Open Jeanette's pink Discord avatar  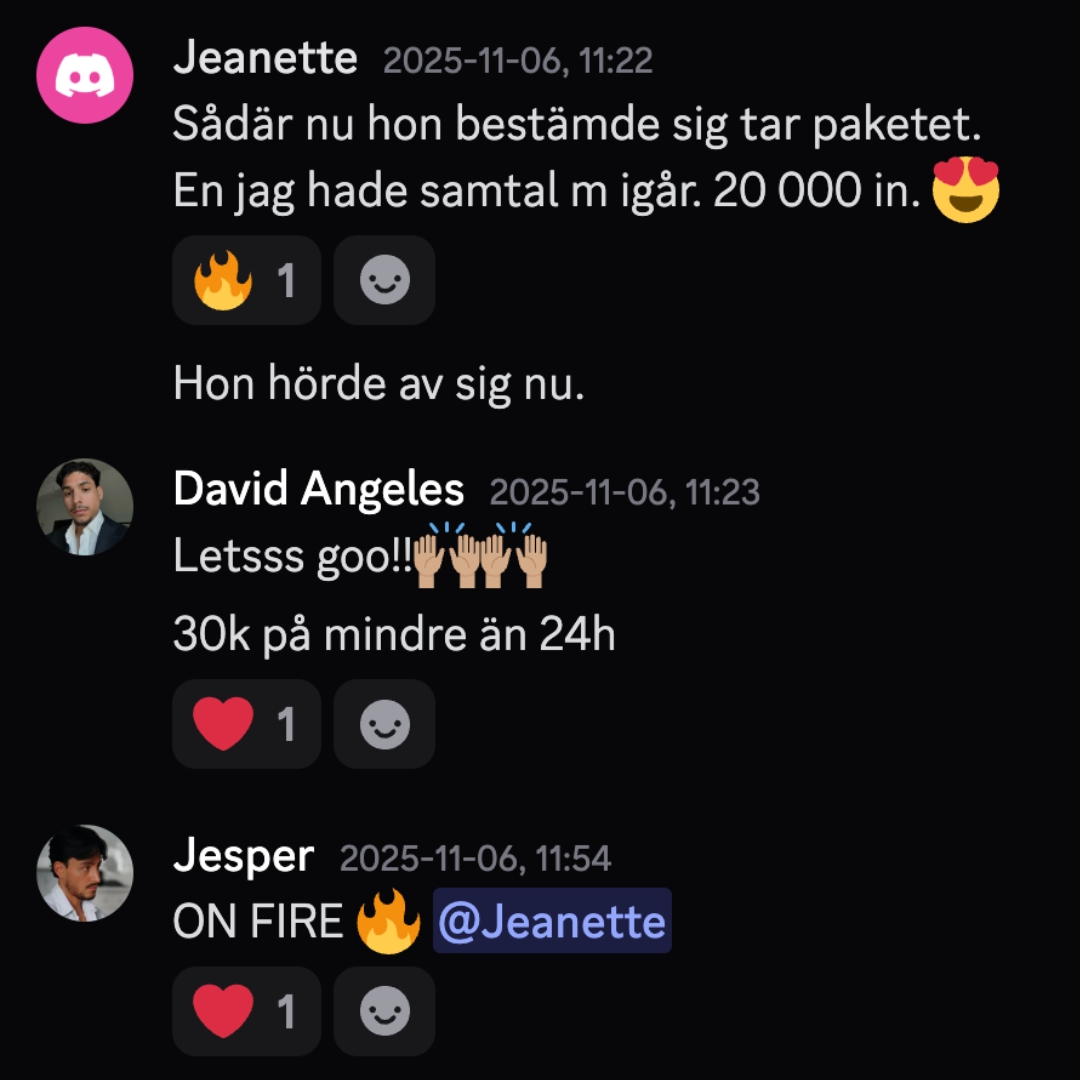click(x=85, y=76)
